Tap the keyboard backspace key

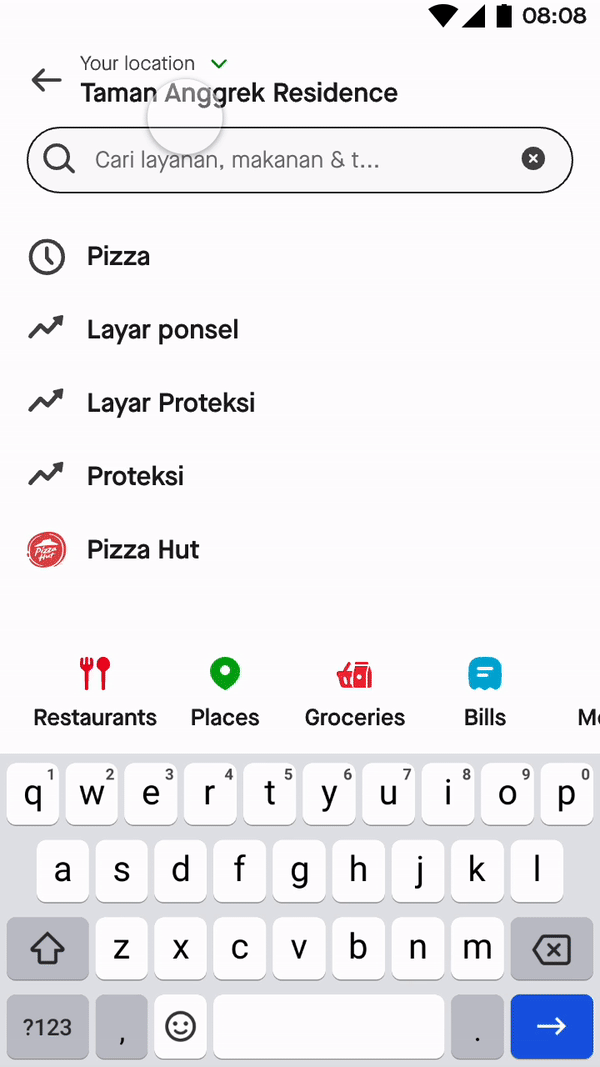tap(551, 949)
